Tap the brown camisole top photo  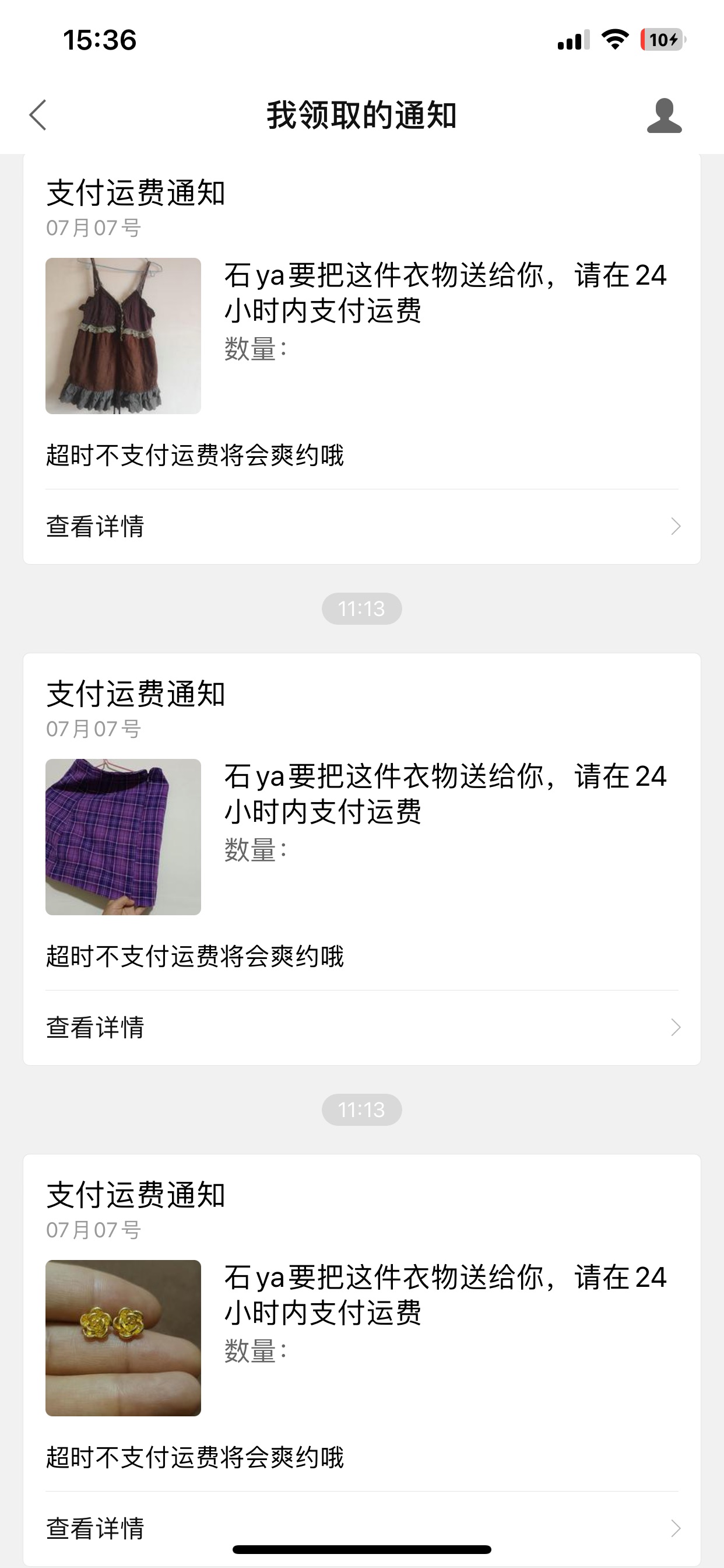point(123,336)
